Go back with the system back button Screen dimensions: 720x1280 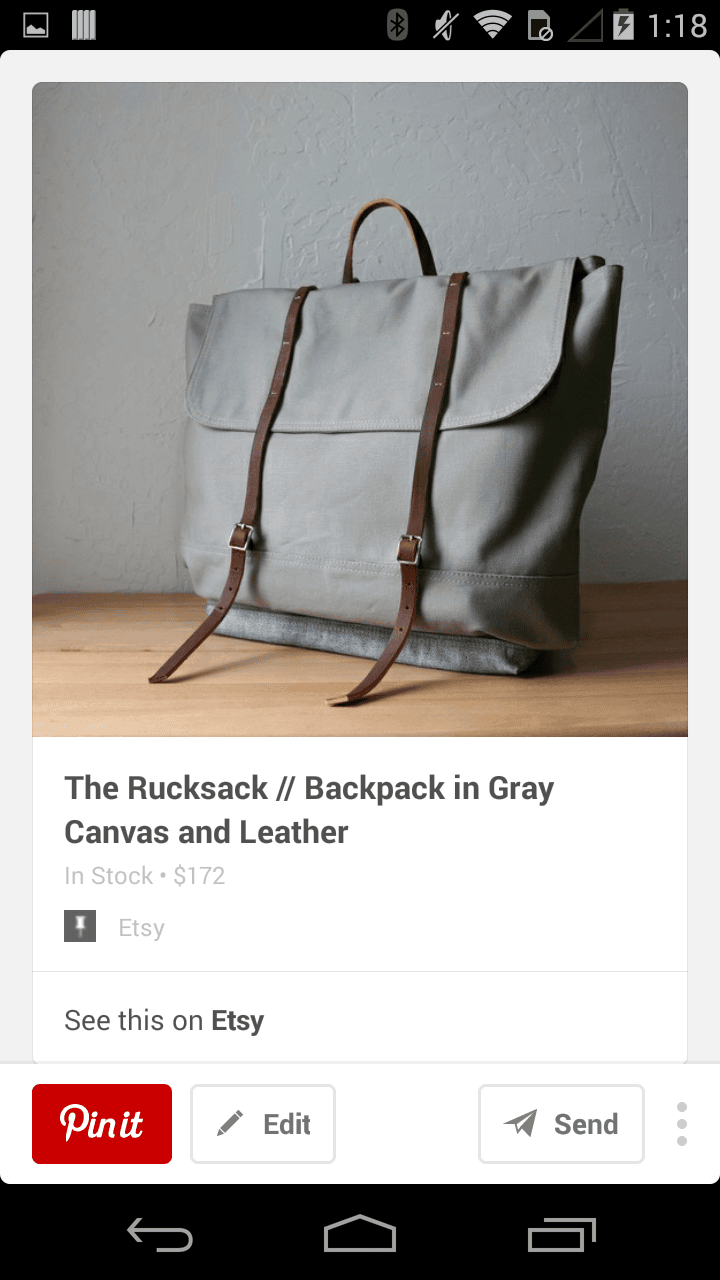pos(160,1236)
